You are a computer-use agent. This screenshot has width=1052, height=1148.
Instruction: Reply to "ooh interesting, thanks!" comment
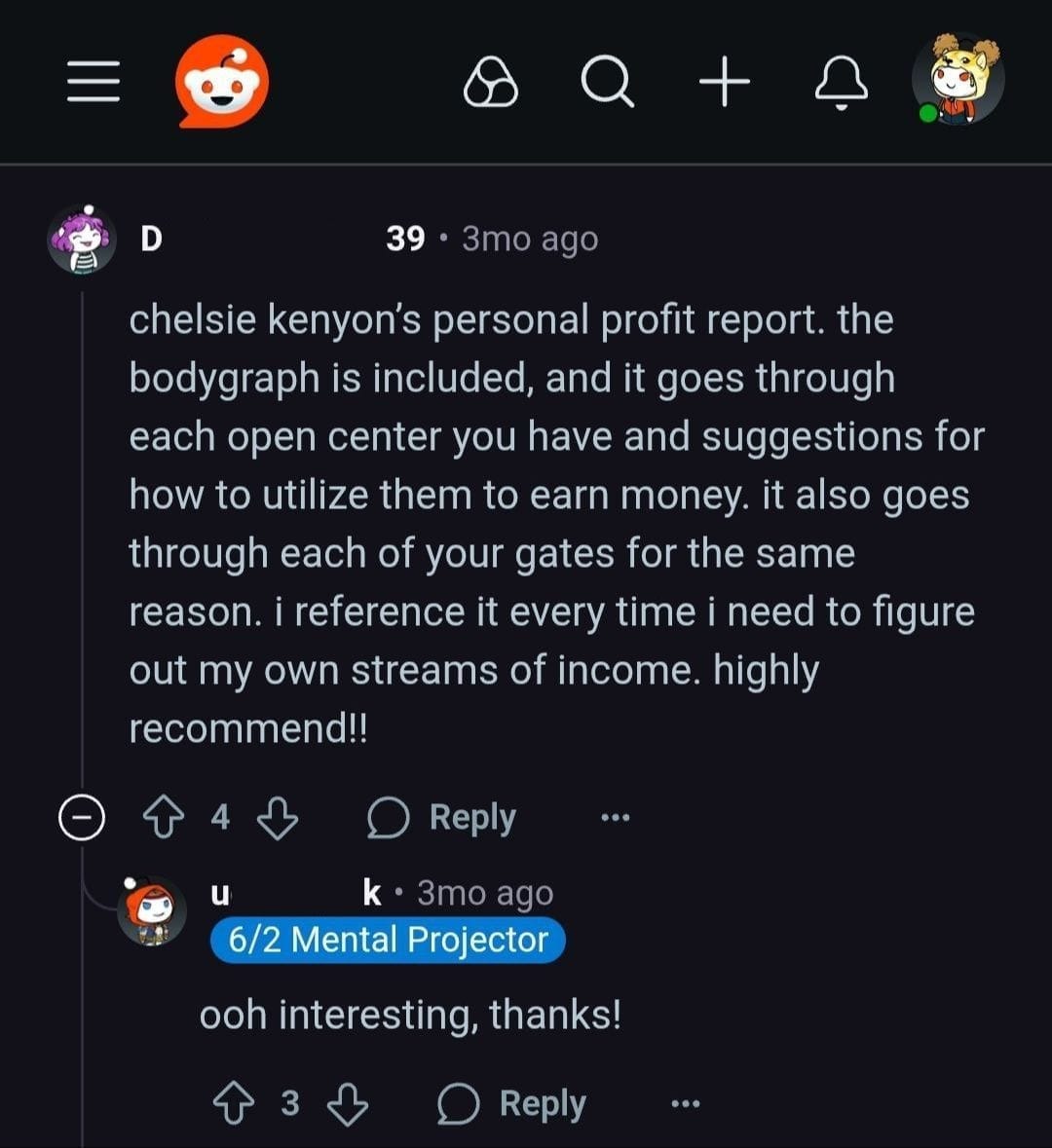tap(513, 1104)
